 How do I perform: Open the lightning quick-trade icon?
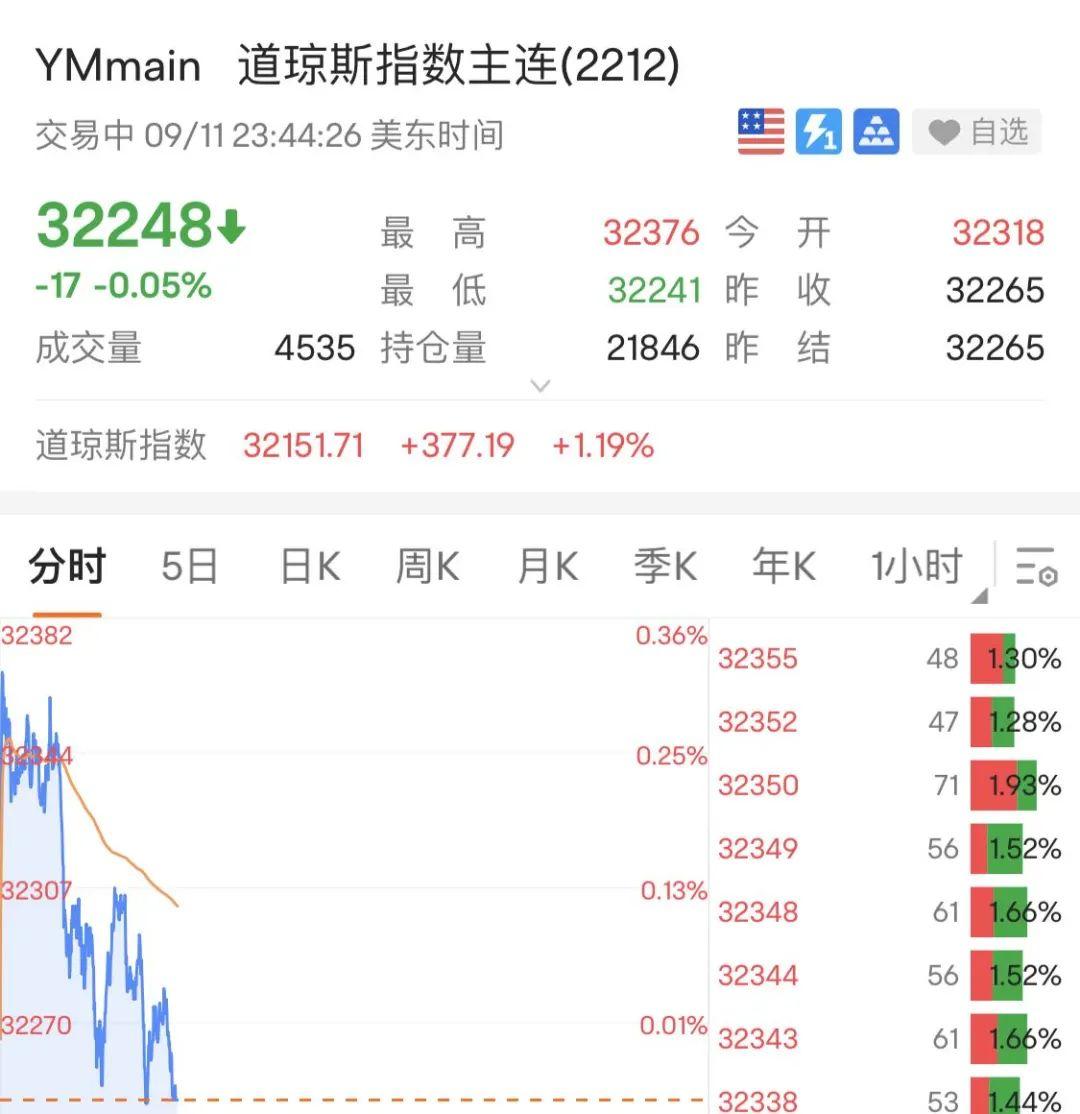click(x=818, y=131)
